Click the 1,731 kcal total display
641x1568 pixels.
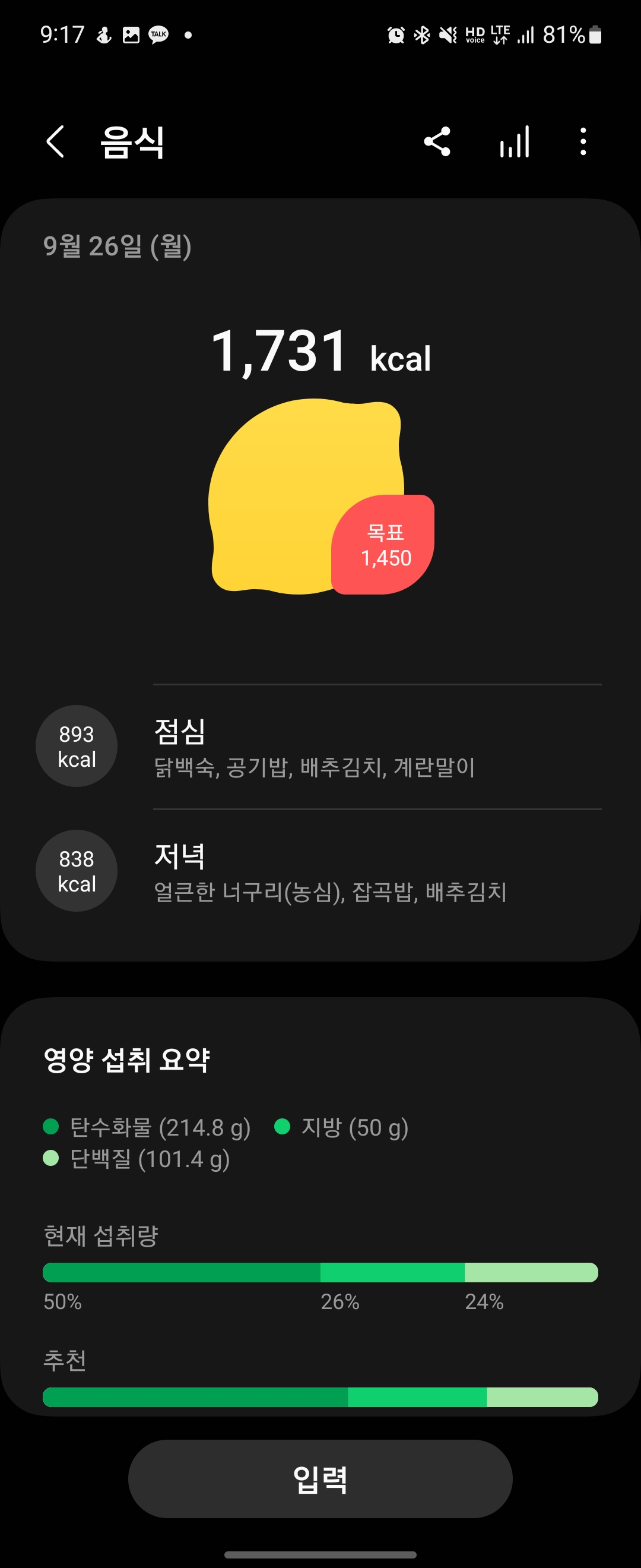tap(320, 357)
